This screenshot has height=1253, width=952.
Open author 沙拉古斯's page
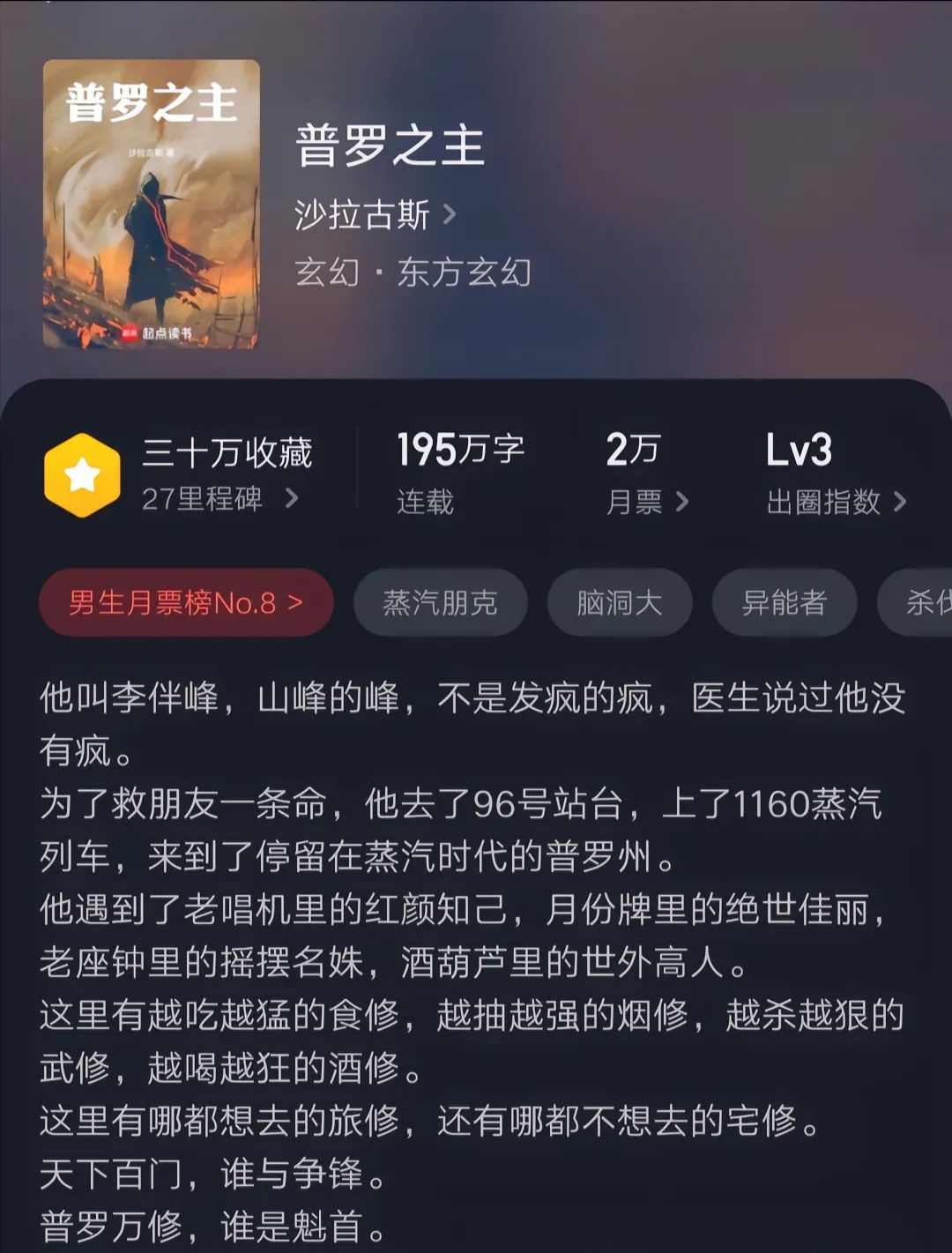tap(375, 215)
